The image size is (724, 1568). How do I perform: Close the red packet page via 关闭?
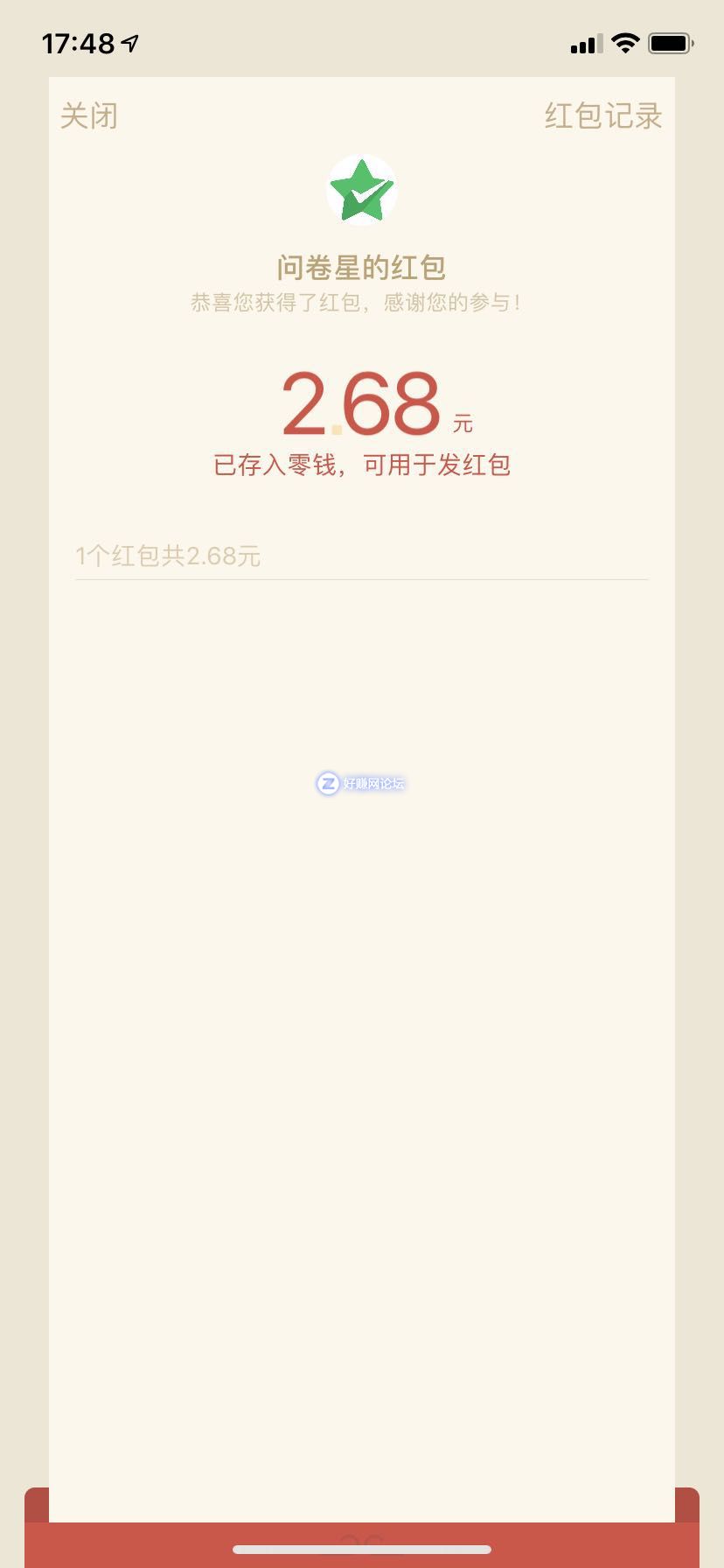tap(88, 115)
